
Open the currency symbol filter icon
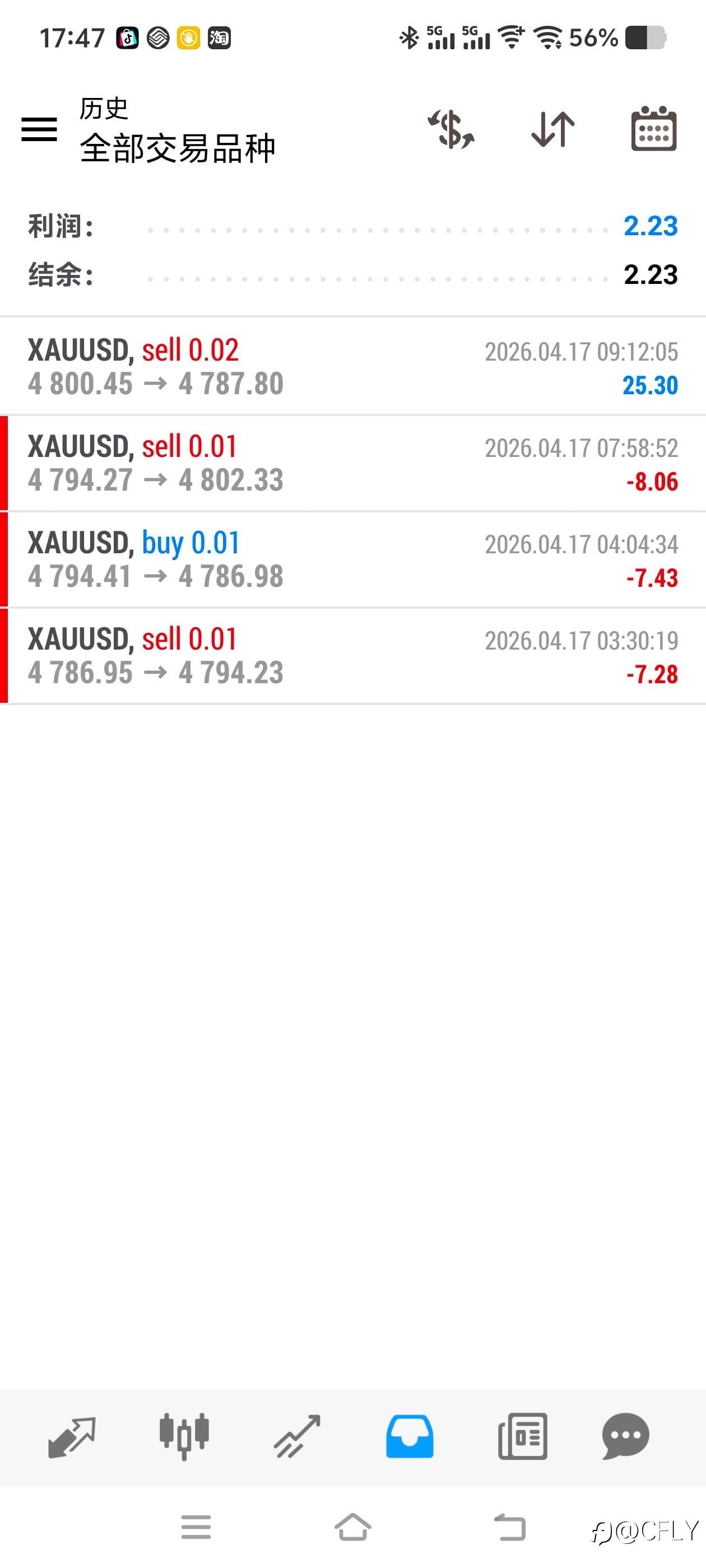point(450,130)
